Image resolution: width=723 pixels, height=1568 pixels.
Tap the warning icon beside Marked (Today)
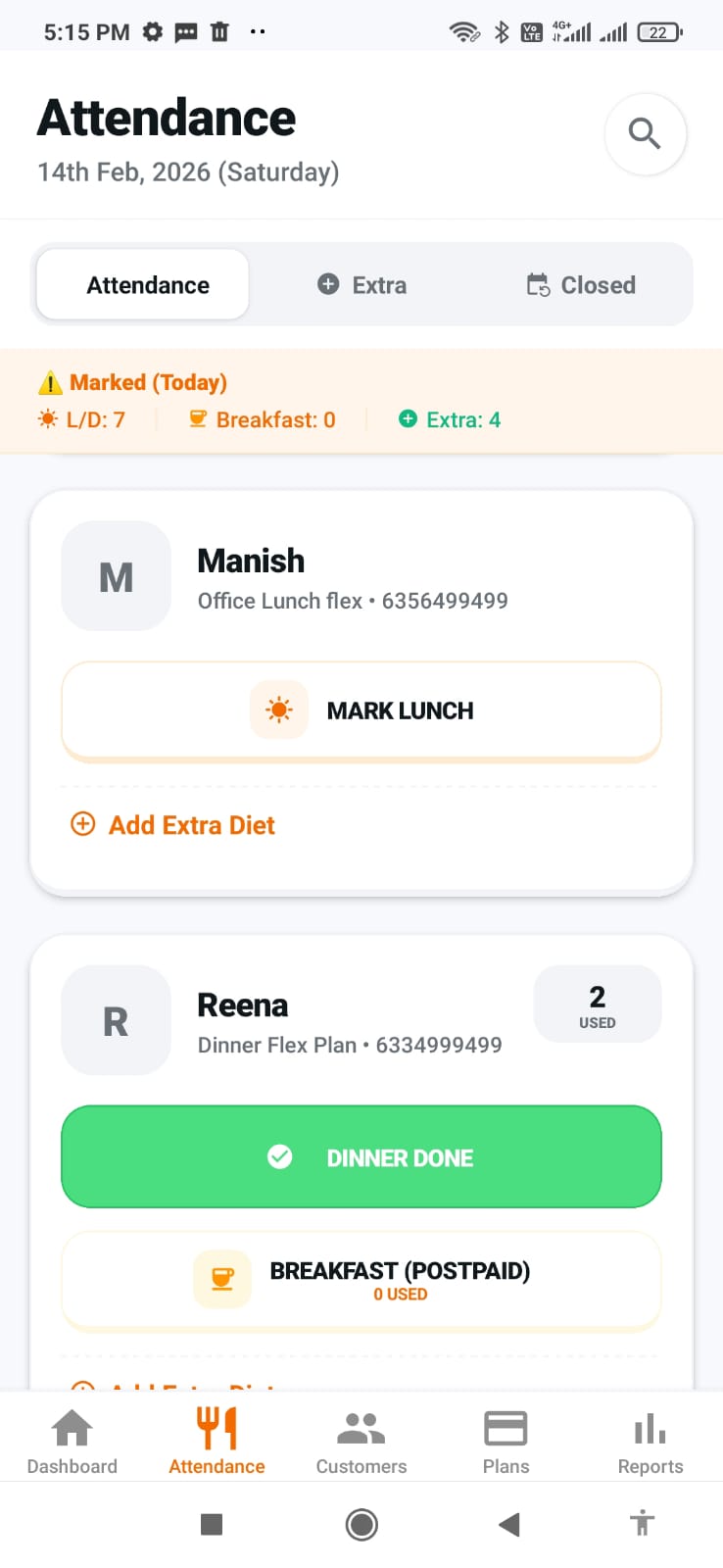50,382
